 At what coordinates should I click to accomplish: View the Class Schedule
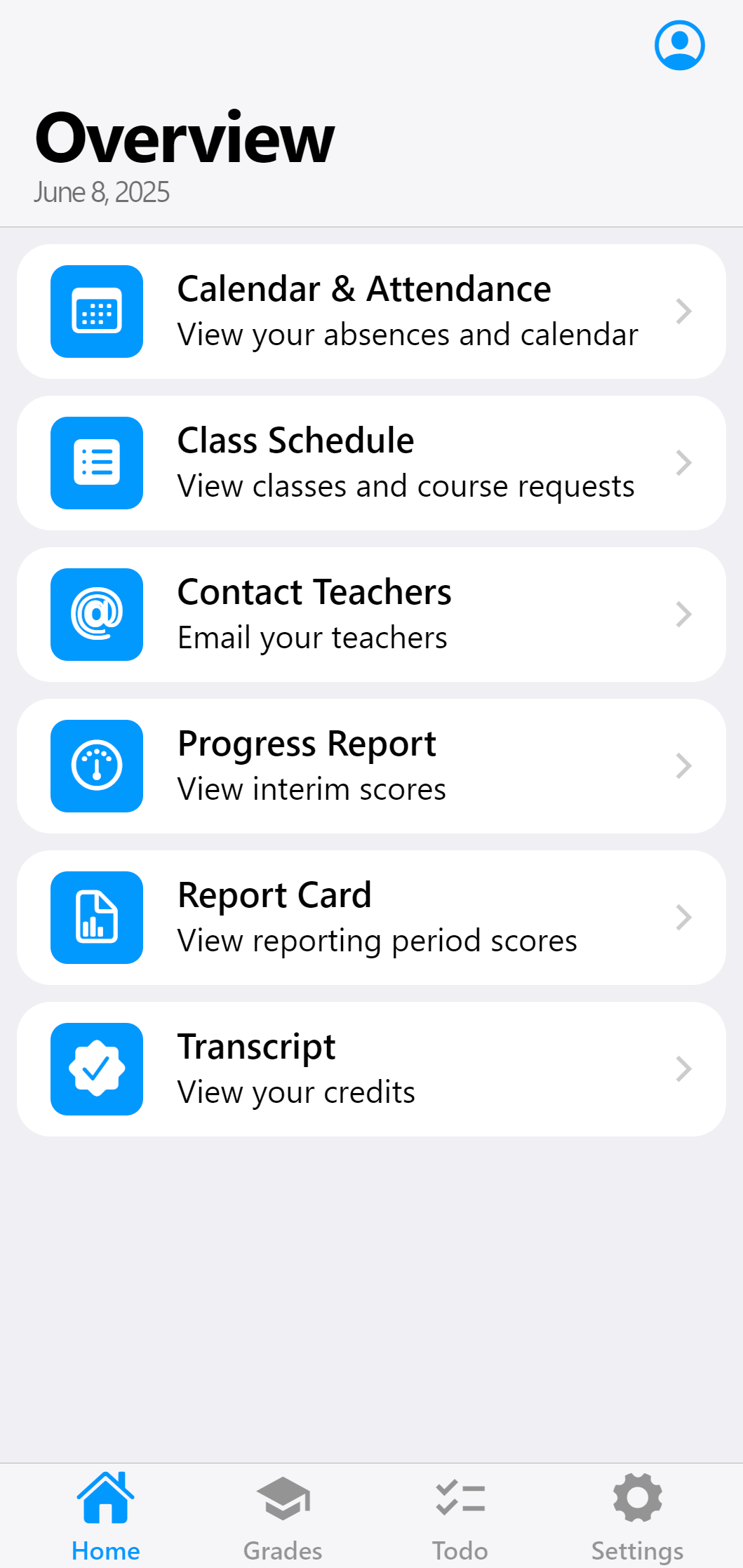pos(371,463)
